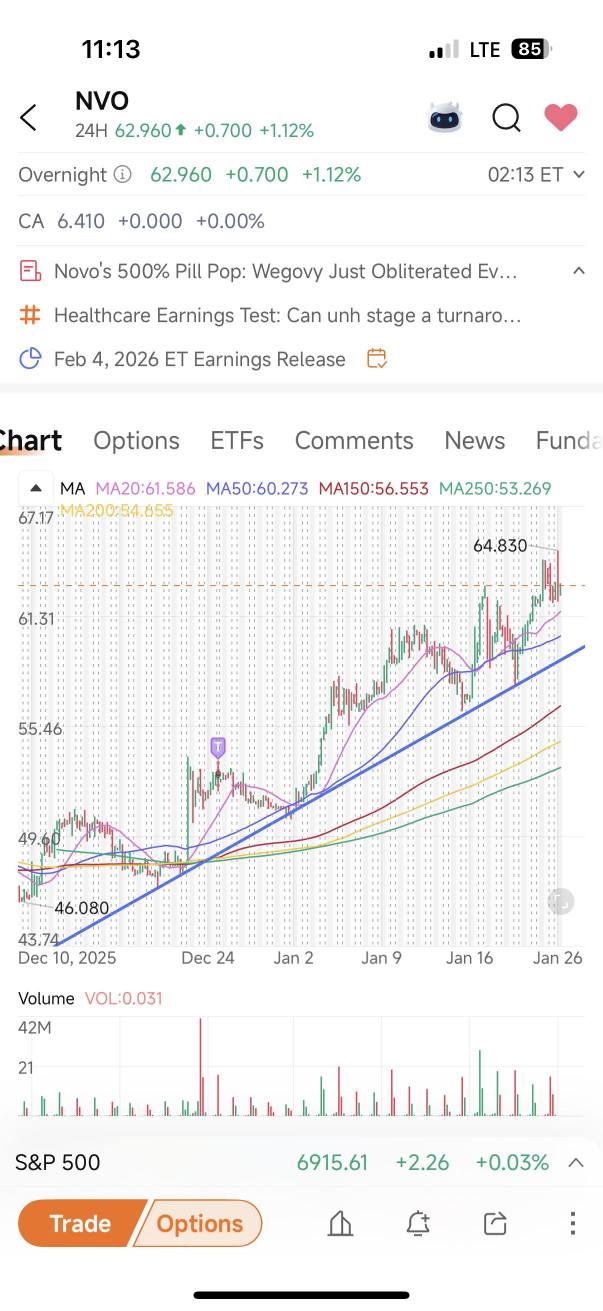Remove NVO from favorites via heart icon
The image size is (603, 1311).
pyautogui.click(x=560, y=117)
